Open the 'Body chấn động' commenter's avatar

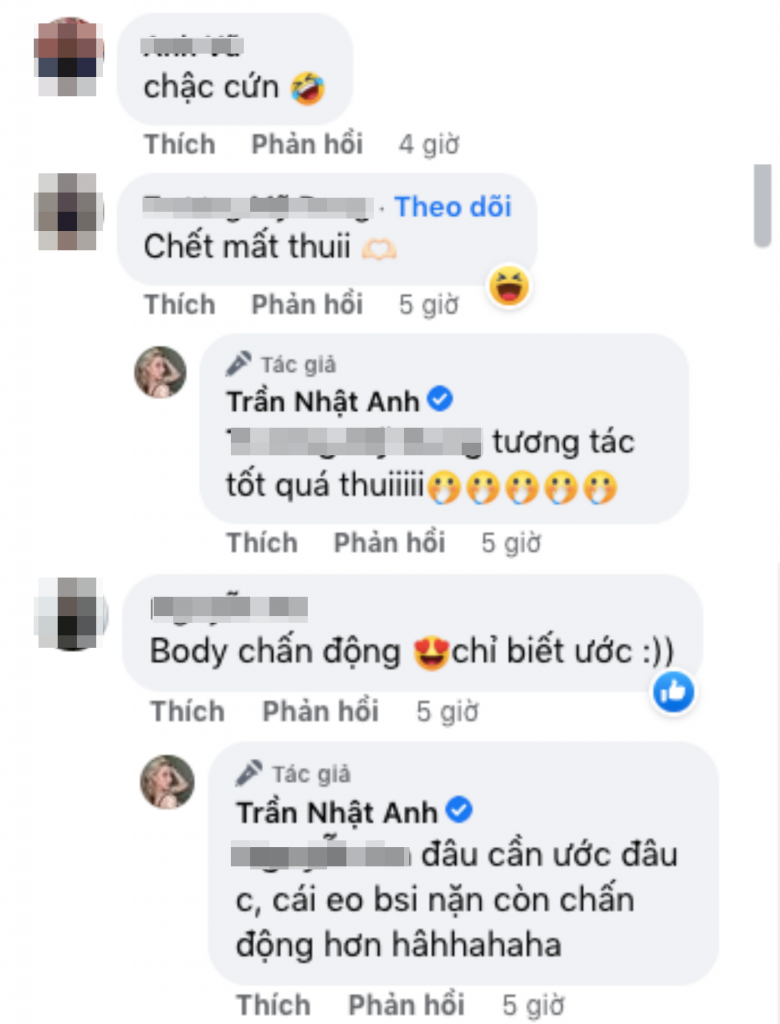coord(70,612)
